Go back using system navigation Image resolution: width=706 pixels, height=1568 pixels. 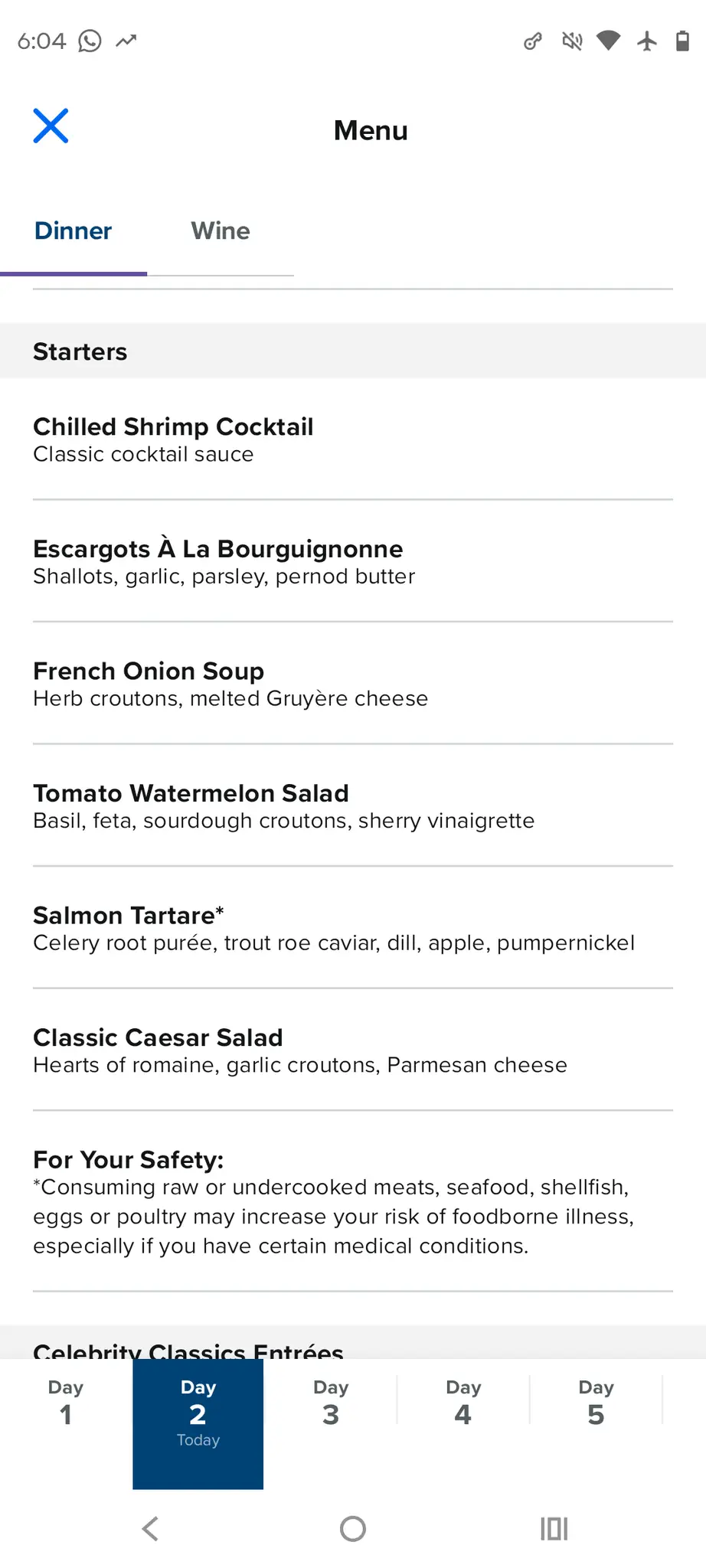tap(151, 1529)
